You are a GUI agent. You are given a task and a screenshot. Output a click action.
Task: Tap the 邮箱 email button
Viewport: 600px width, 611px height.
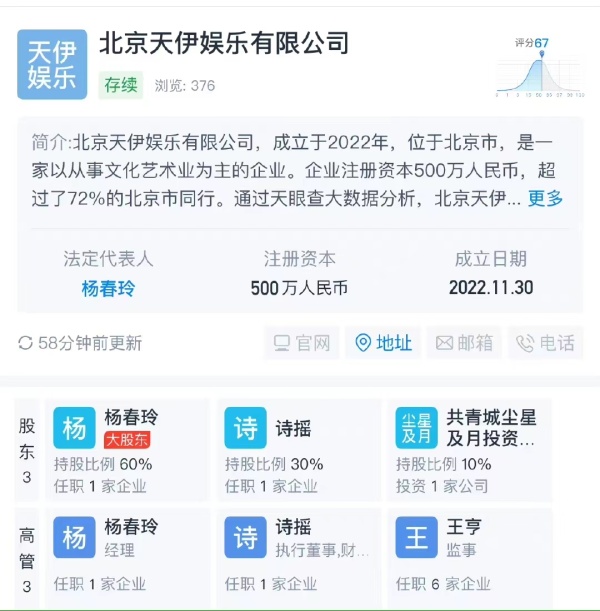tap(465, 343)
